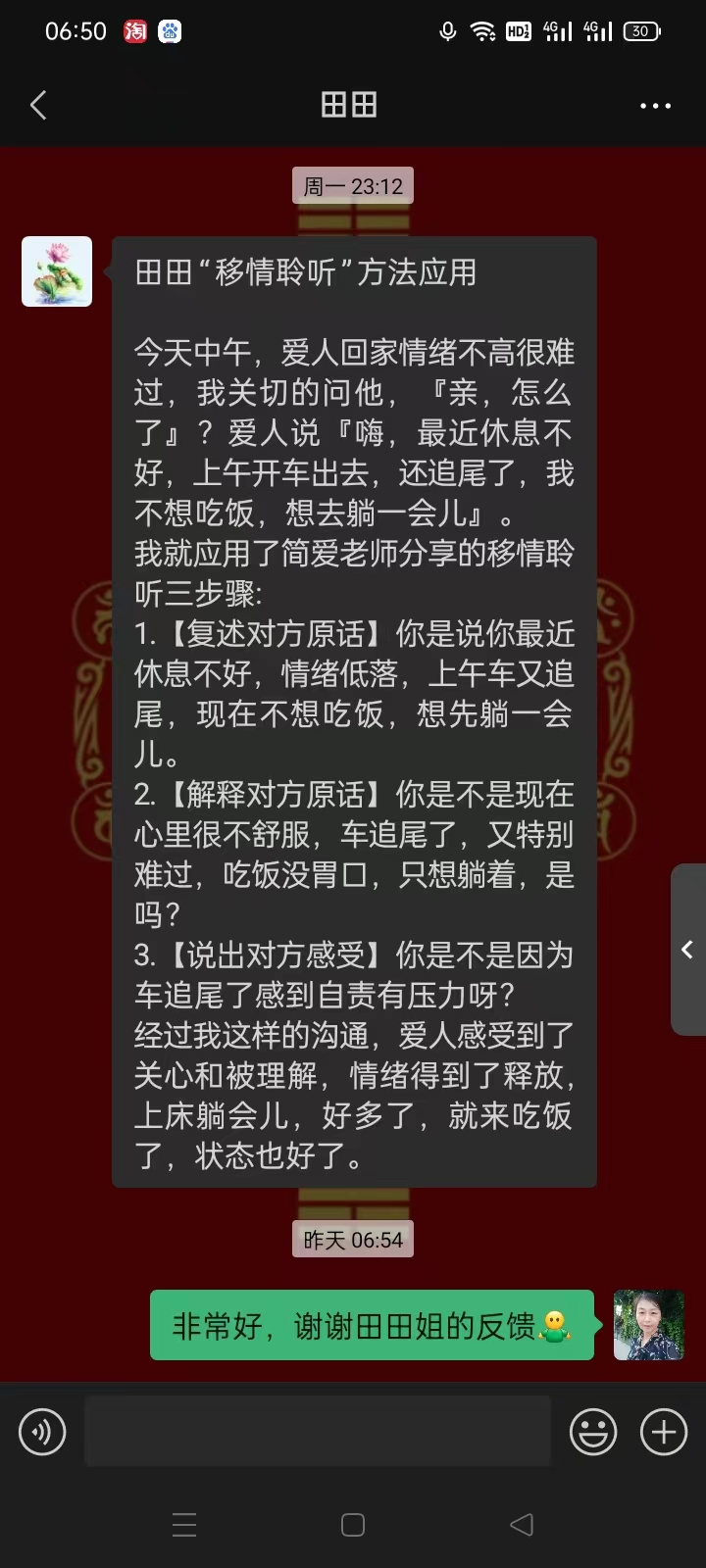
Task: Open the chat options three-dot menu
Action: click(655, 105)
